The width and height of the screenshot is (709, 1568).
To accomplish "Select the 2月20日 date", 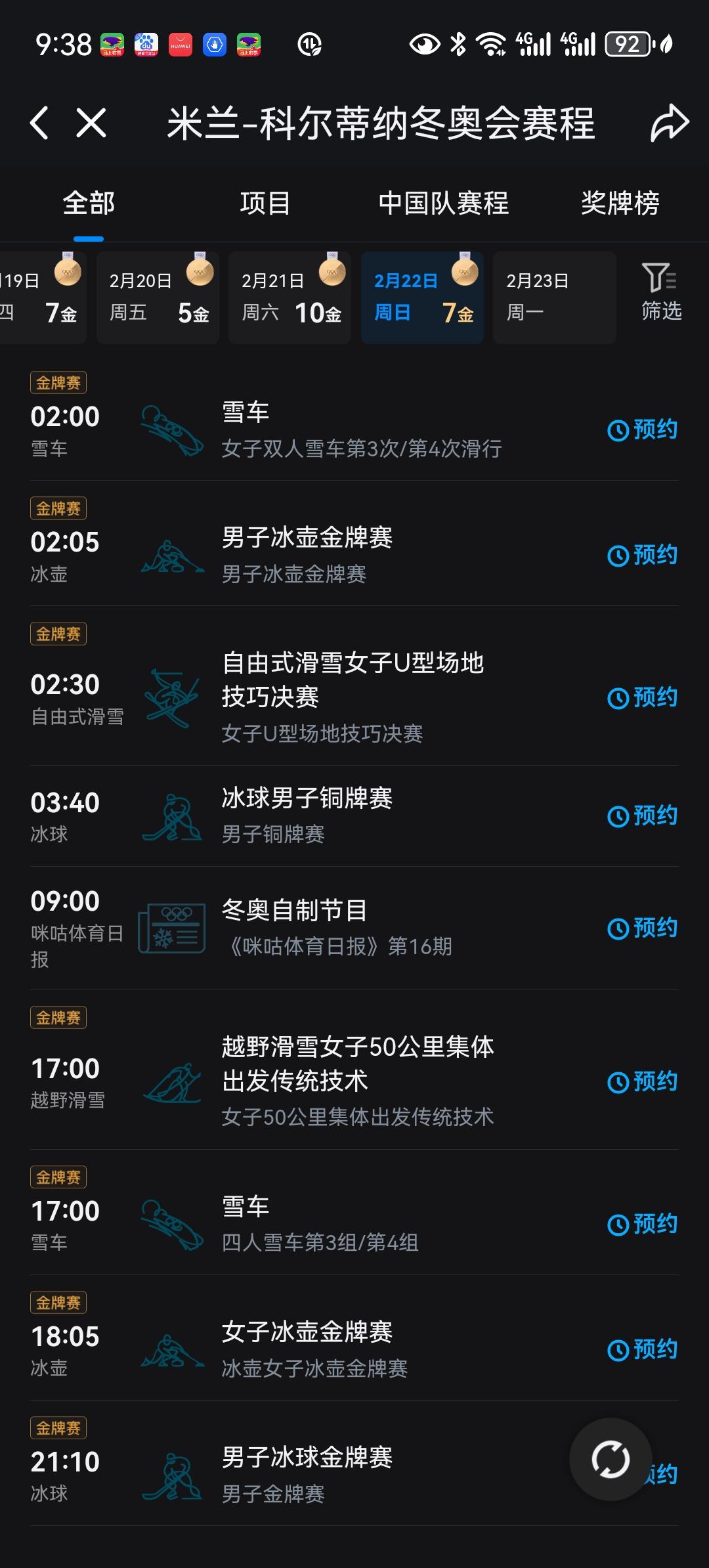I will (x=158, y=297).
